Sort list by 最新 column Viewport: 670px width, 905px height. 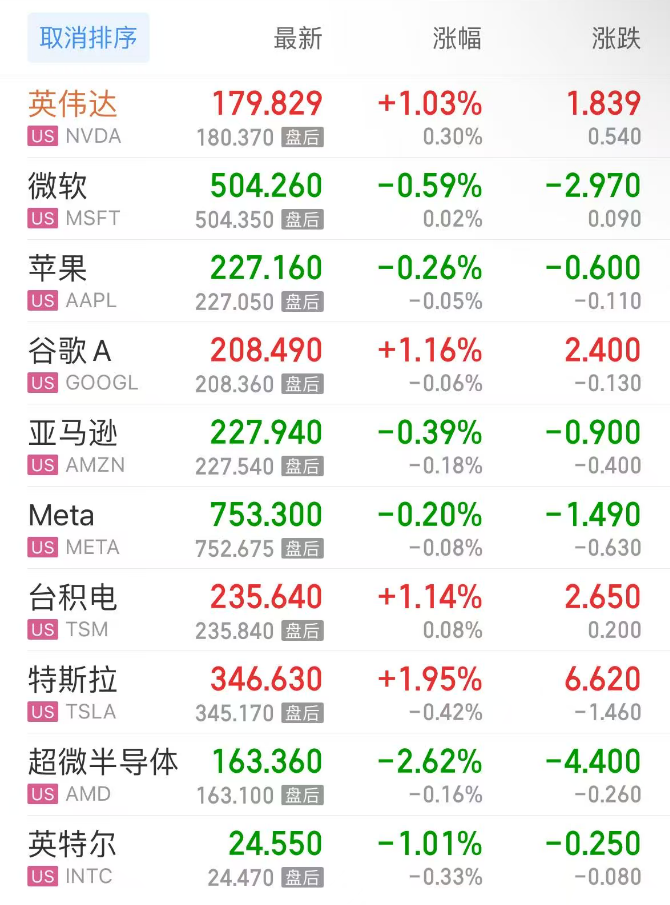298,39
